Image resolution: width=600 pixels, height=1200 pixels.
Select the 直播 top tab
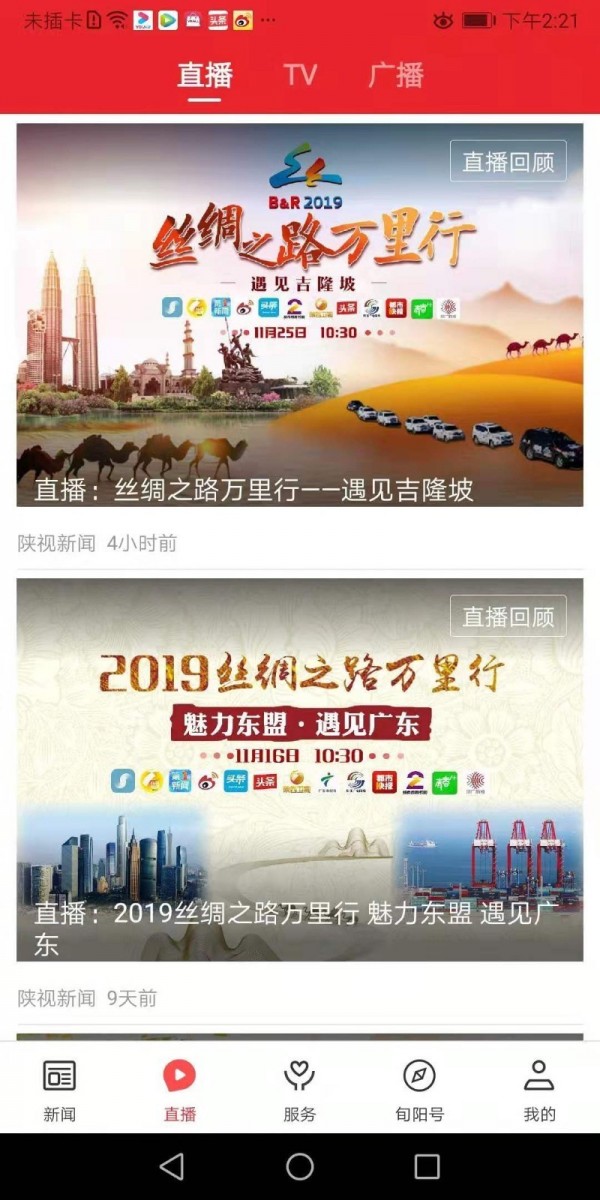coord(205,75)
